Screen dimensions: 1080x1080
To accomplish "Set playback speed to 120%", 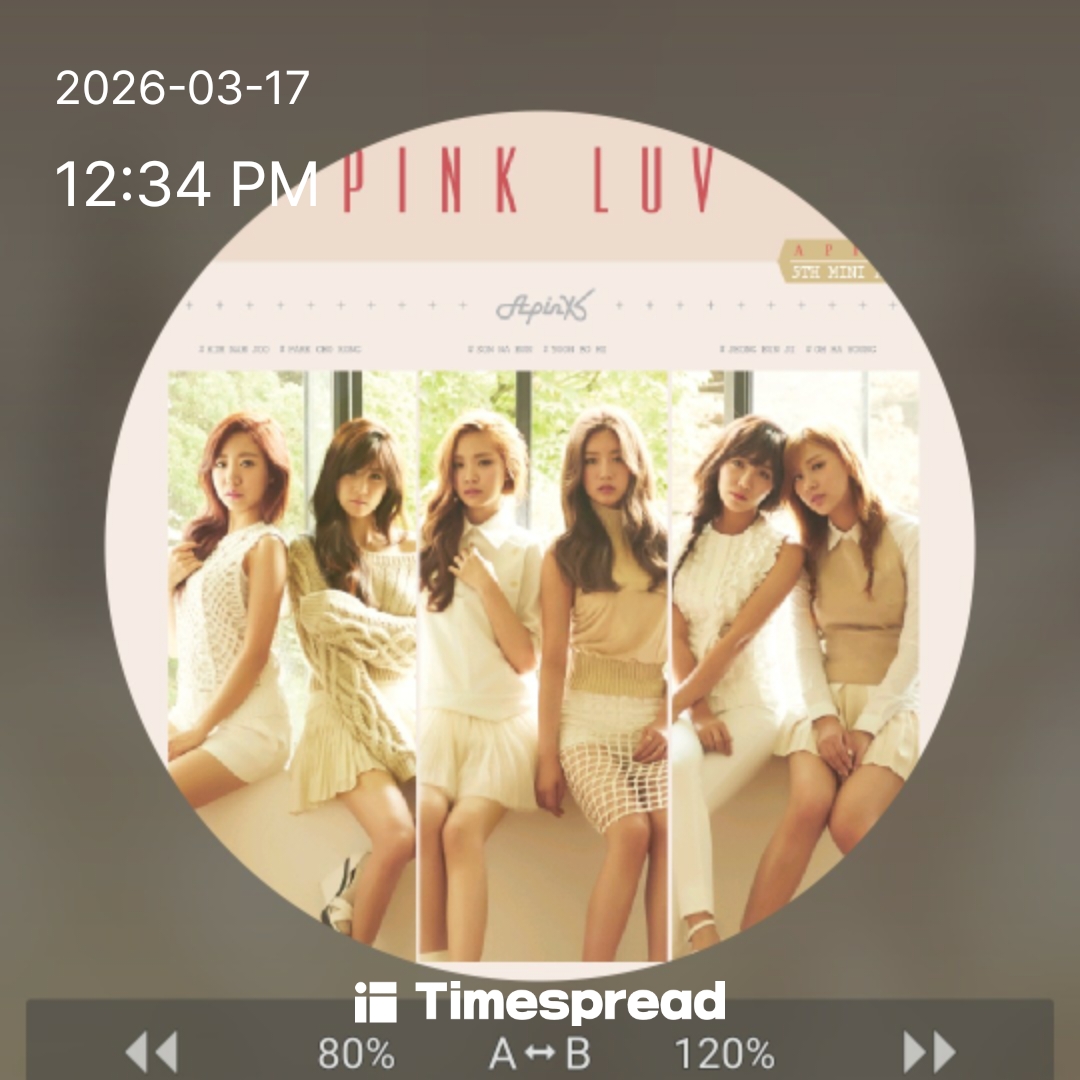I will click(724, 1054).
